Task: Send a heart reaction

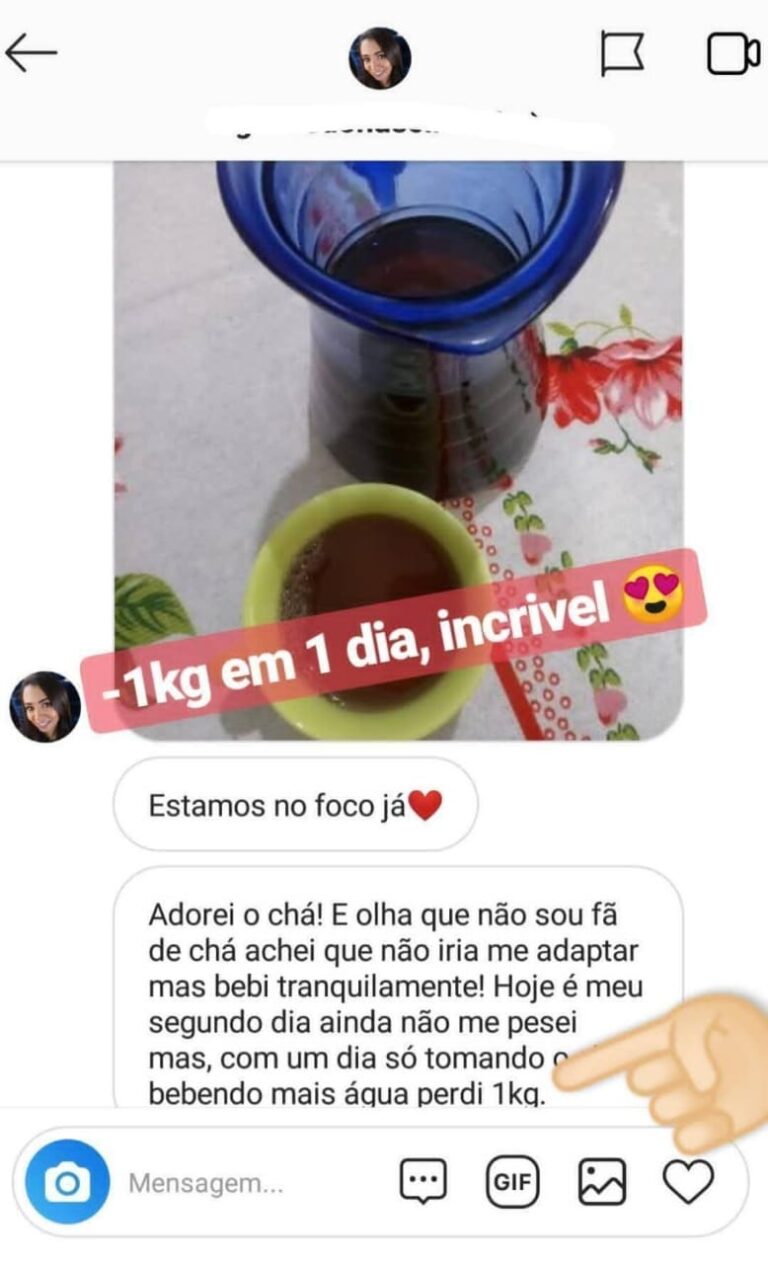Action: [689, 1182]
